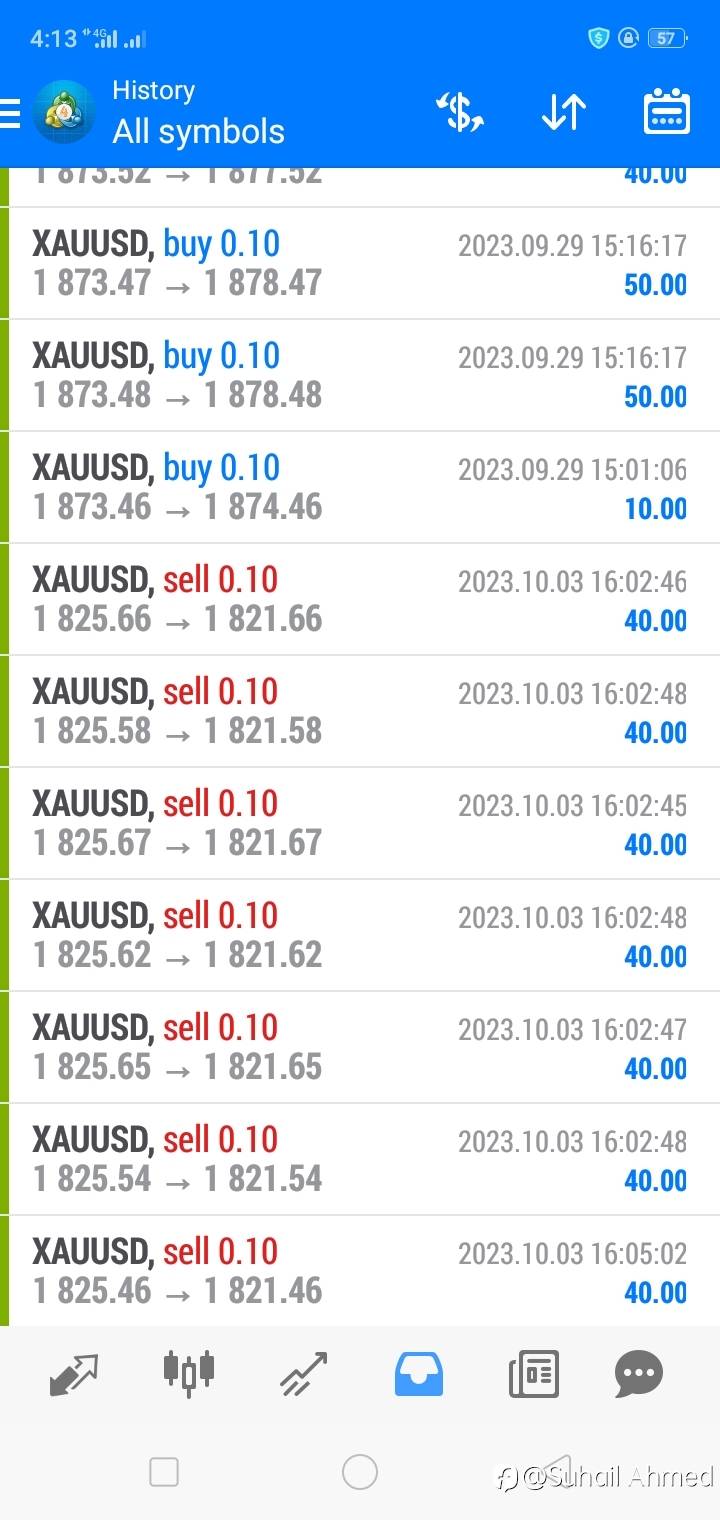This screenshot has height=1520, width=720.
Task: Expand the buy trade closed at 1 878.47
Action: click(360, 264)
